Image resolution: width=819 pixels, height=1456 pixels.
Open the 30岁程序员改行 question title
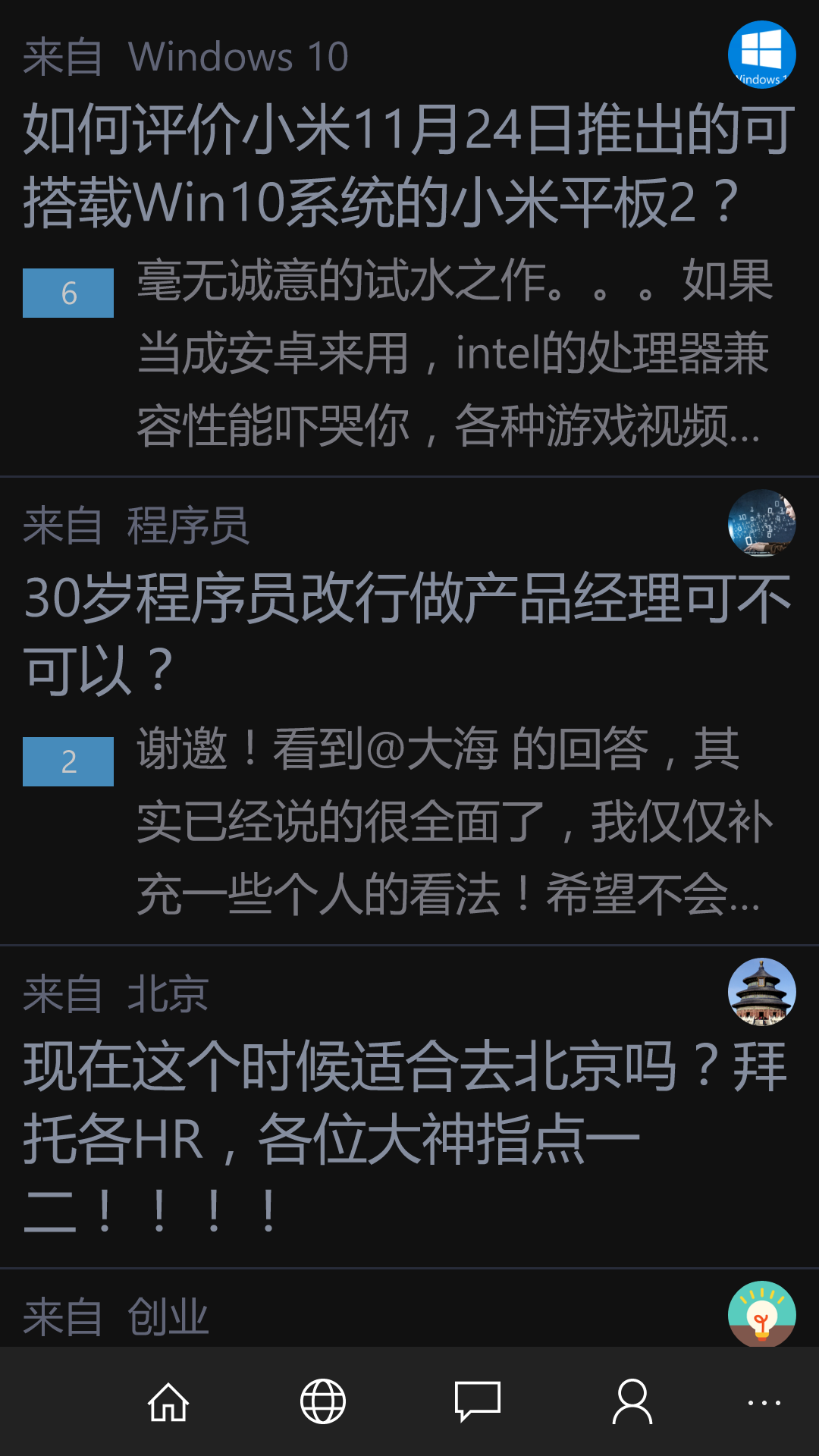pyautogui.click(x=379, y=629)
